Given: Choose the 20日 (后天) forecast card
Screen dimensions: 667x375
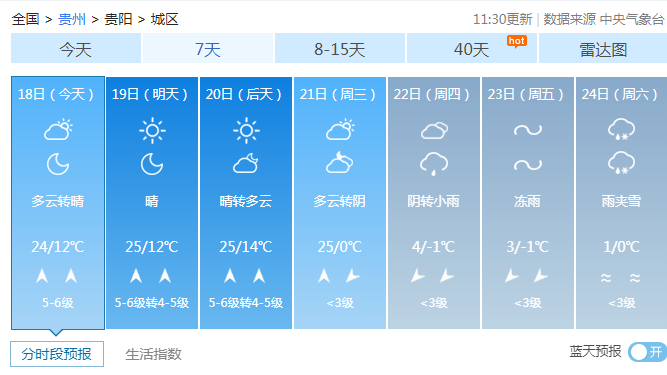Looking at the screenshot, I should [246, 203].
